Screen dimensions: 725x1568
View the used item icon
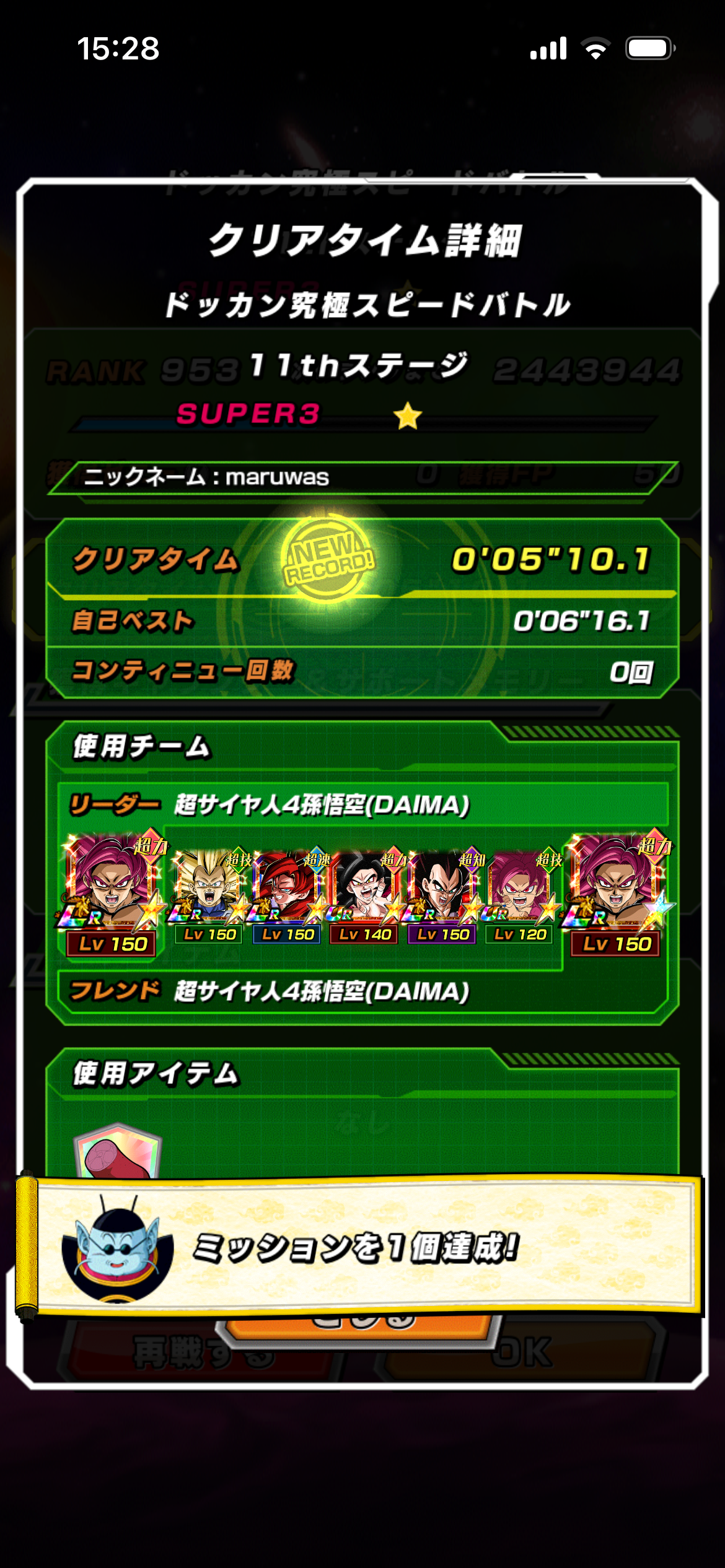[x=118, y=1151]
